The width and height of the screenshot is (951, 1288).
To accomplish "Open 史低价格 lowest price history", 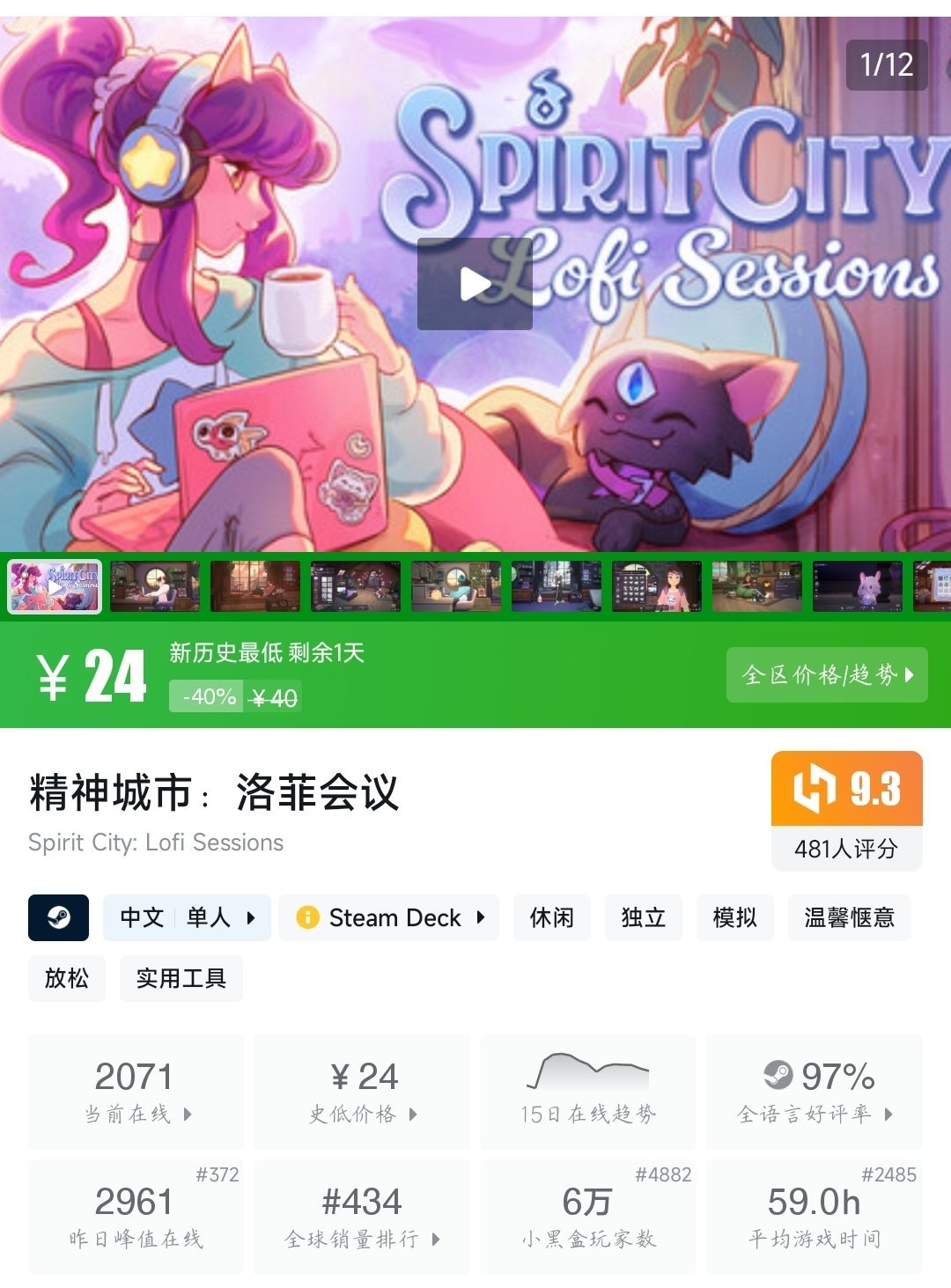I will 362,1092.
